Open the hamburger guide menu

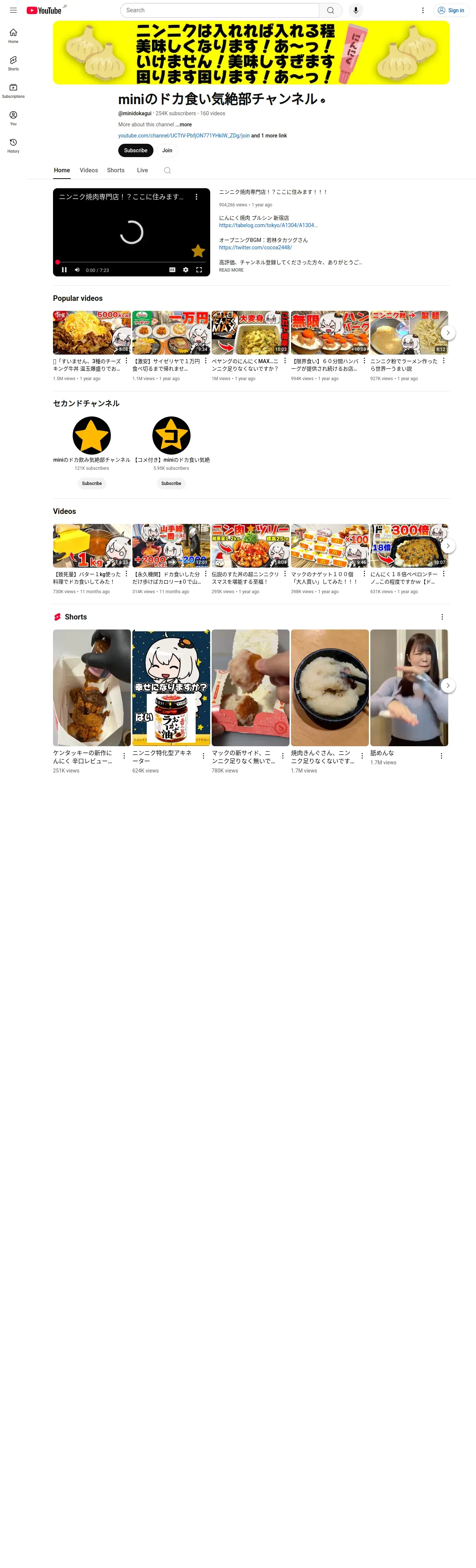(13, 10)
